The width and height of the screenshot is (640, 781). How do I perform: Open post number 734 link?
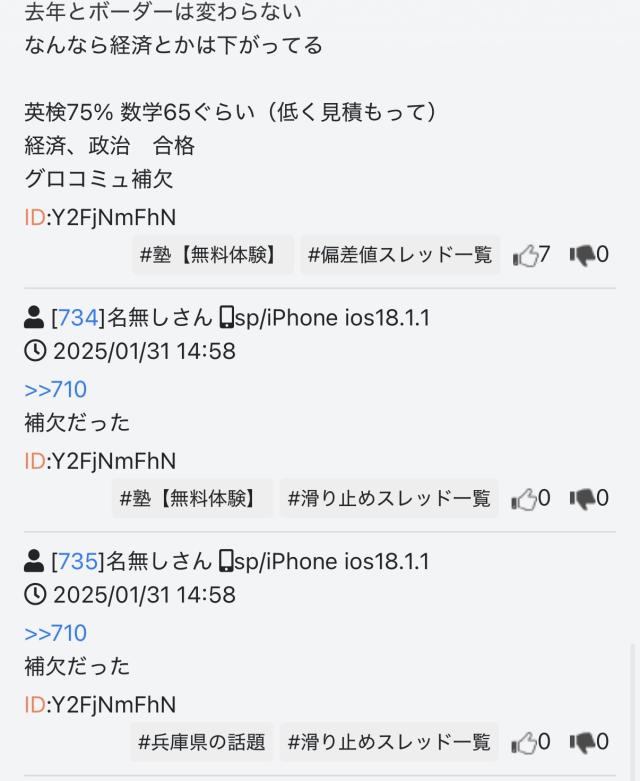click(77, 318)
